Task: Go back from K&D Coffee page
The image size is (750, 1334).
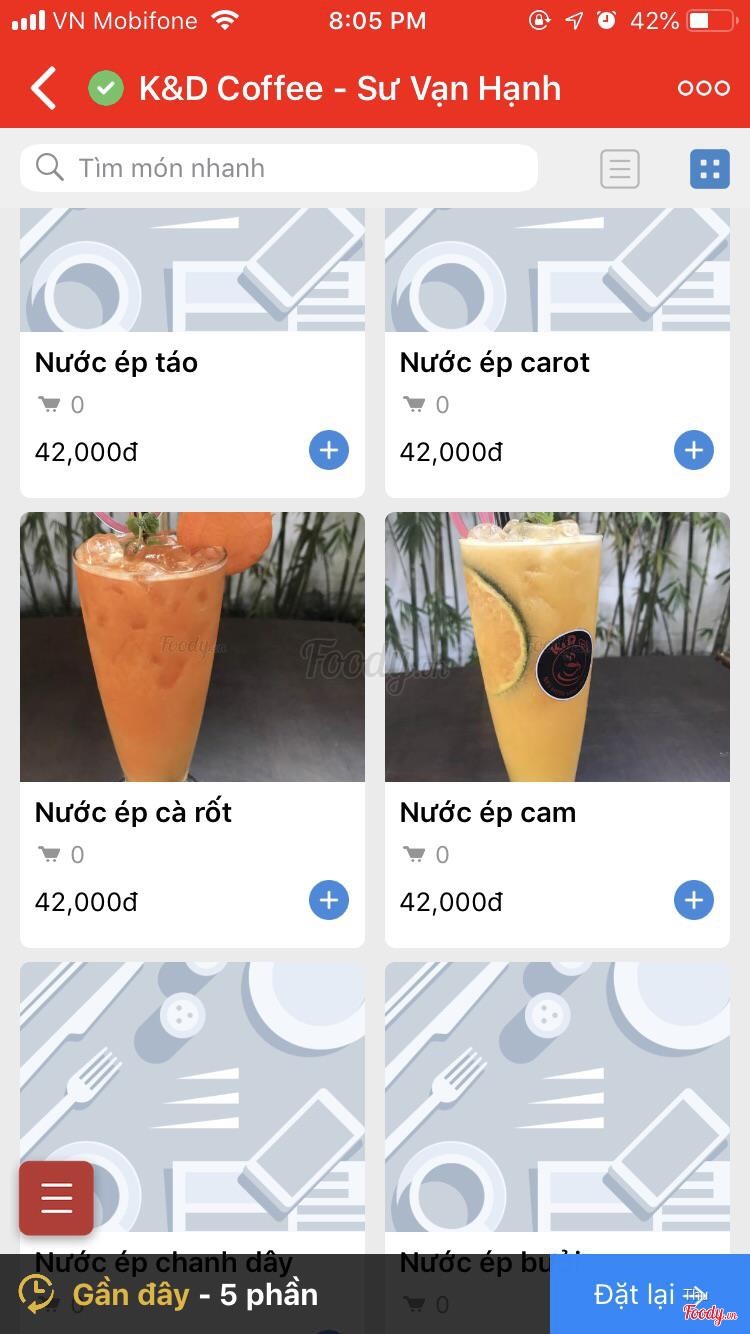Action: point(44,88)
